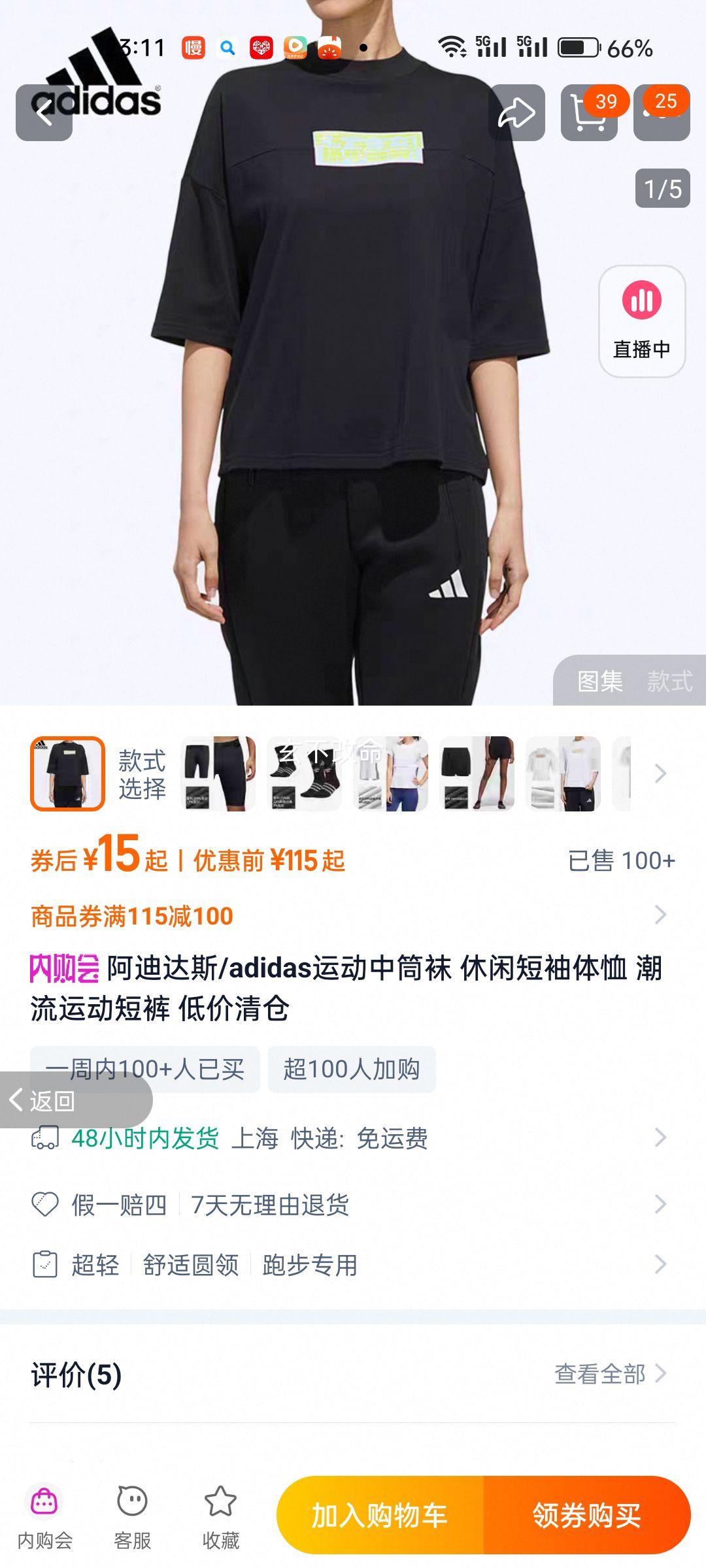This screenshot has width=706, height=1568.
Task: Open the shopping cart with 39 items
Action: [588, 112]
